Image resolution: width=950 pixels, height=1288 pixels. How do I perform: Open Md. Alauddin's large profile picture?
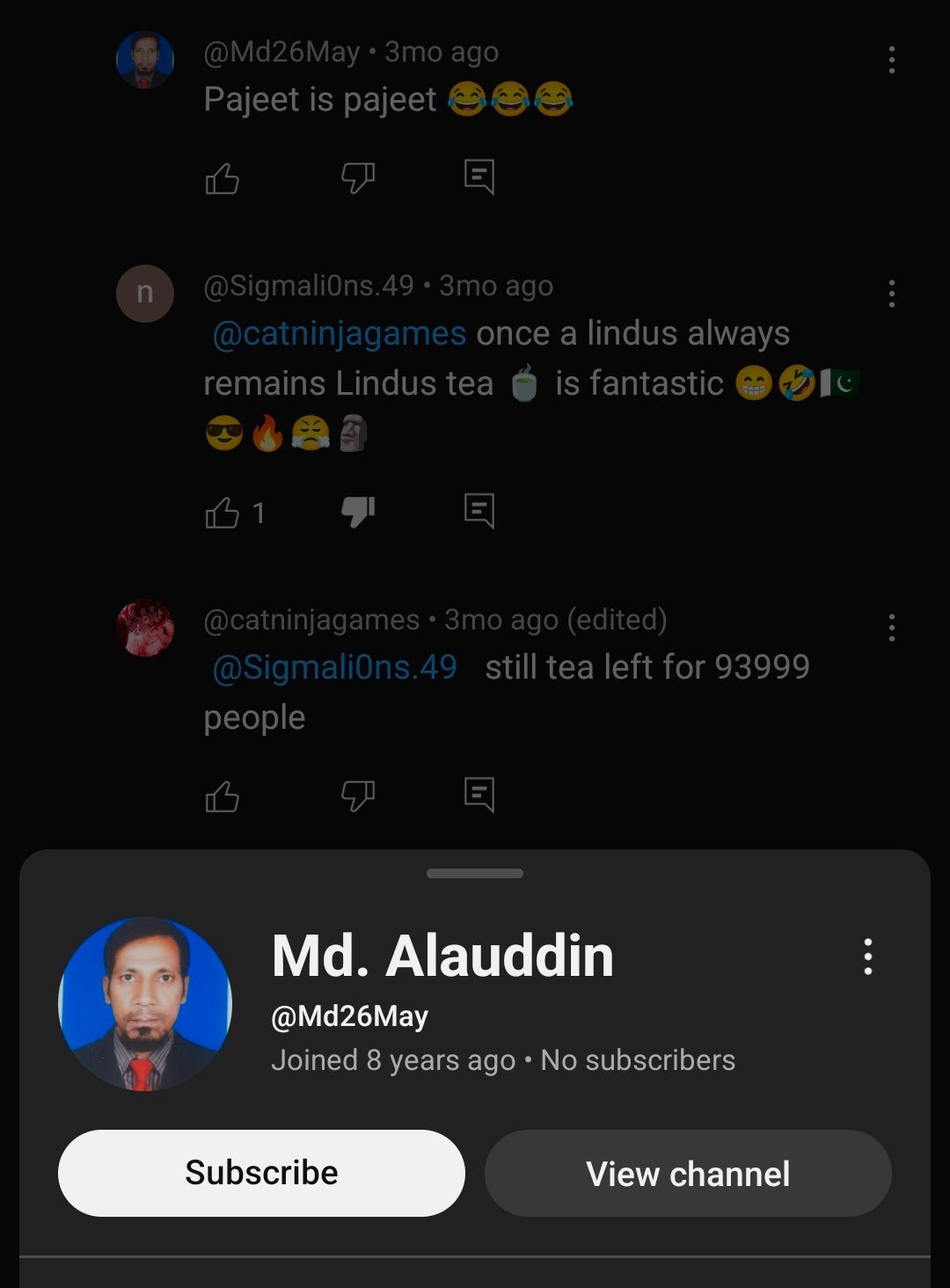(x=145, y=1004)
